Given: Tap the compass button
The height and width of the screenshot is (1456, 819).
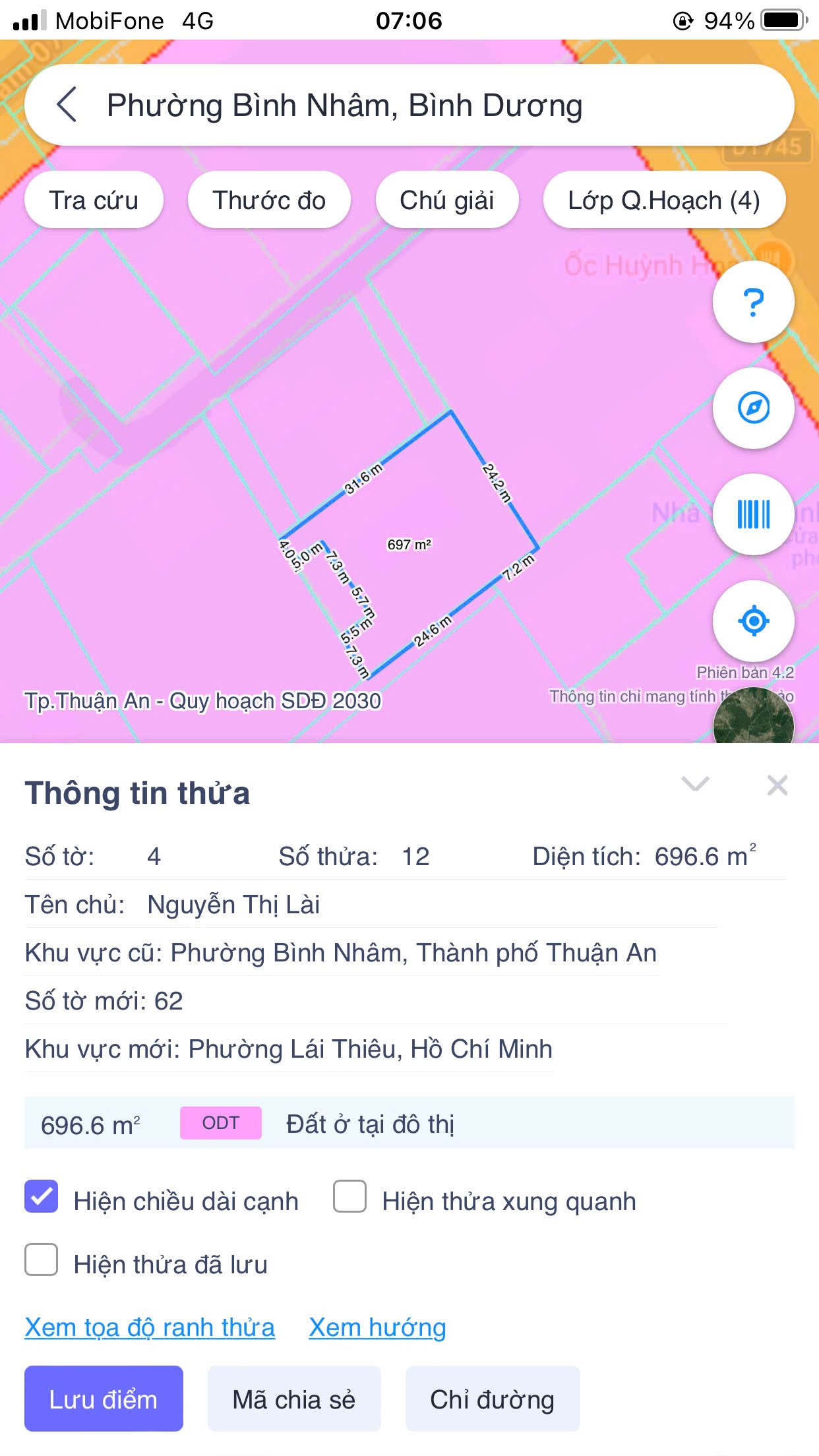Looking at the screenshot, I should (x=754, y=408).
